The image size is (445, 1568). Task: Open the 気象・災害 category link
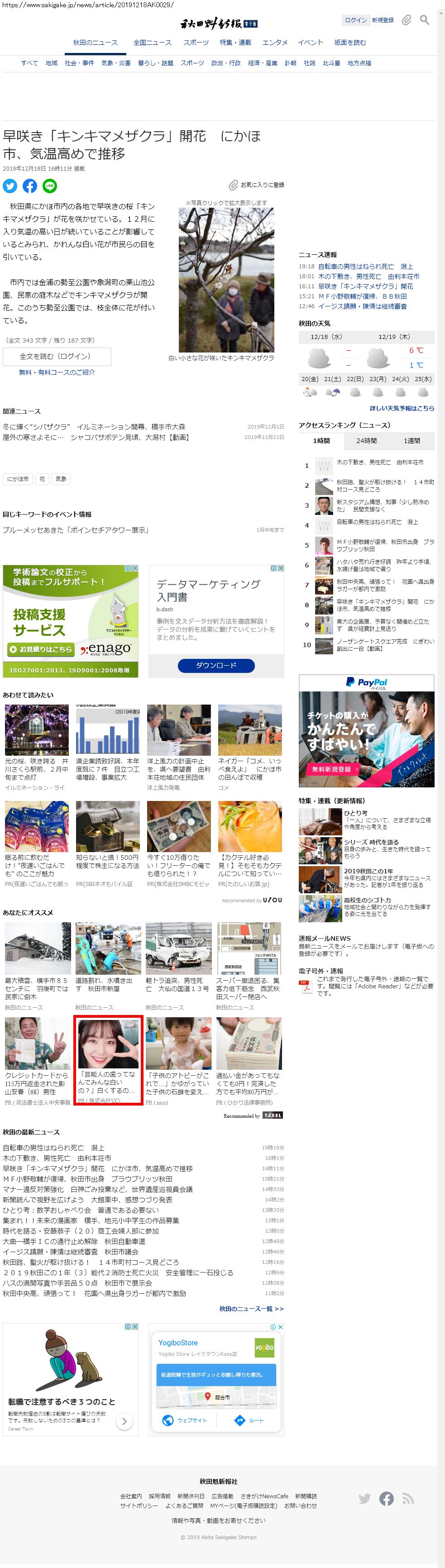click(x=115, y=63)
